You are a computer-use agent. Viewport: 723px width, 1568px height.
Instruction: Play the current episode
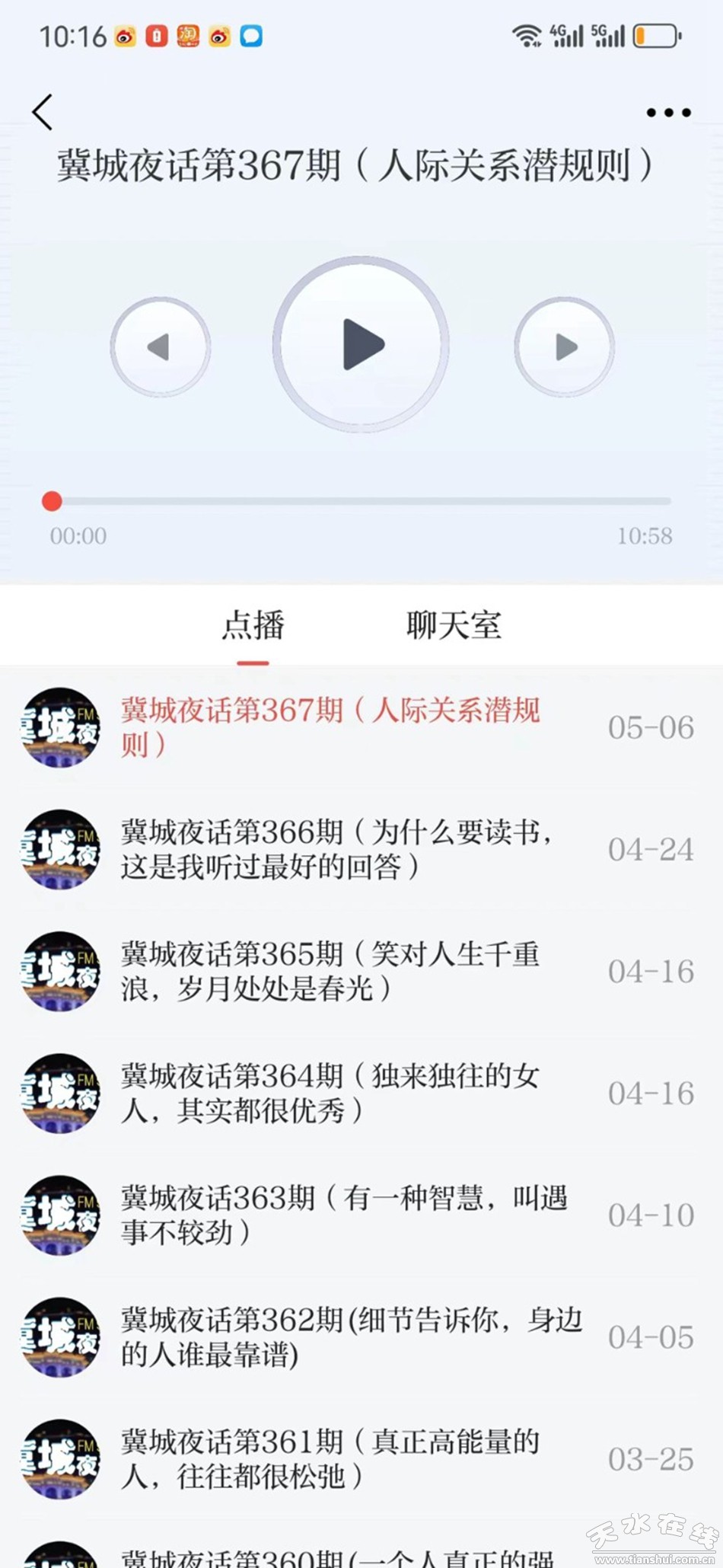[x=361, y=345]
